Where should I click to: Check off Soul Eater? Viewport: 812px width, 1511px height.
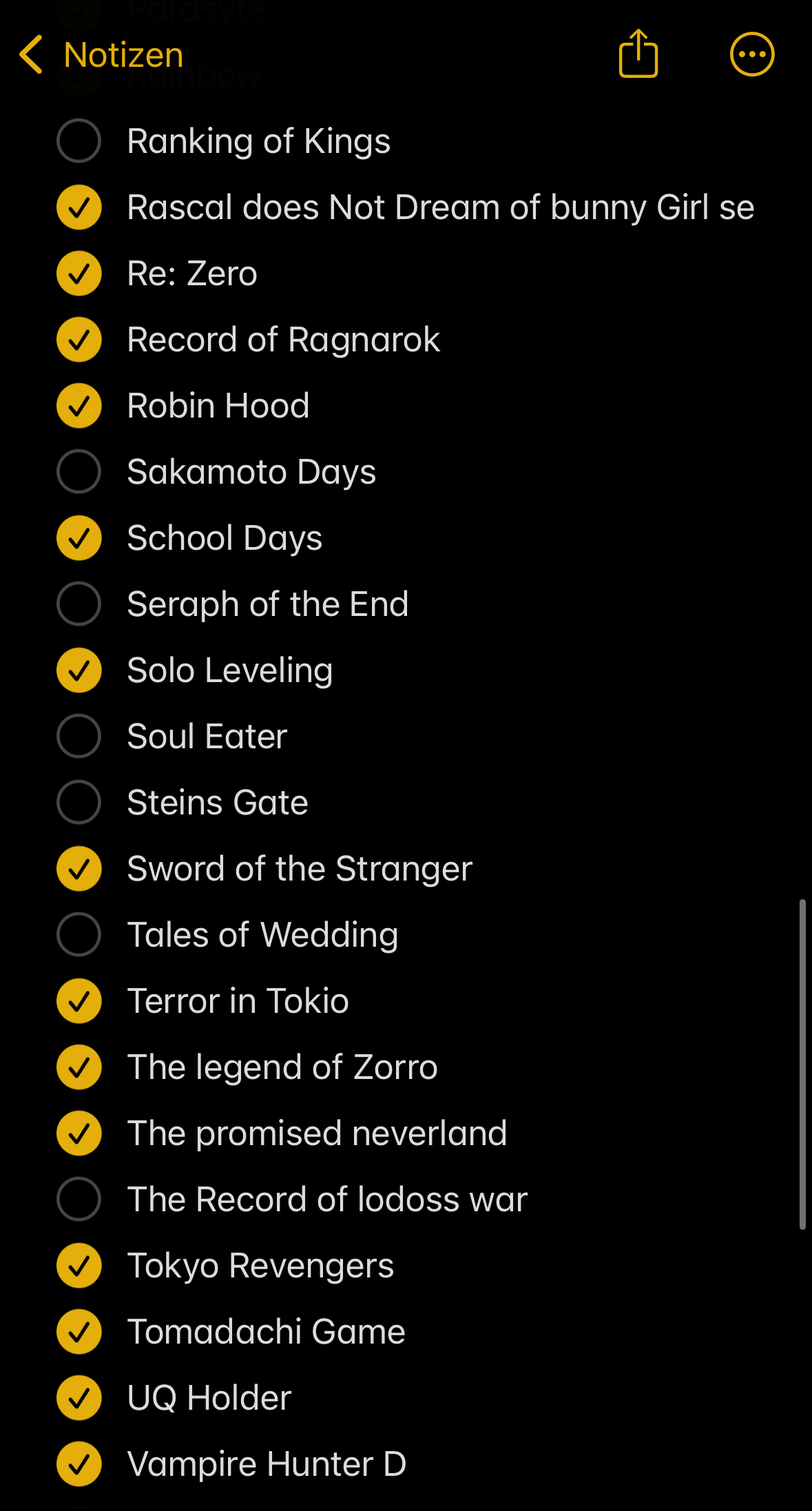pyautogui.click(x=79, y=737)
